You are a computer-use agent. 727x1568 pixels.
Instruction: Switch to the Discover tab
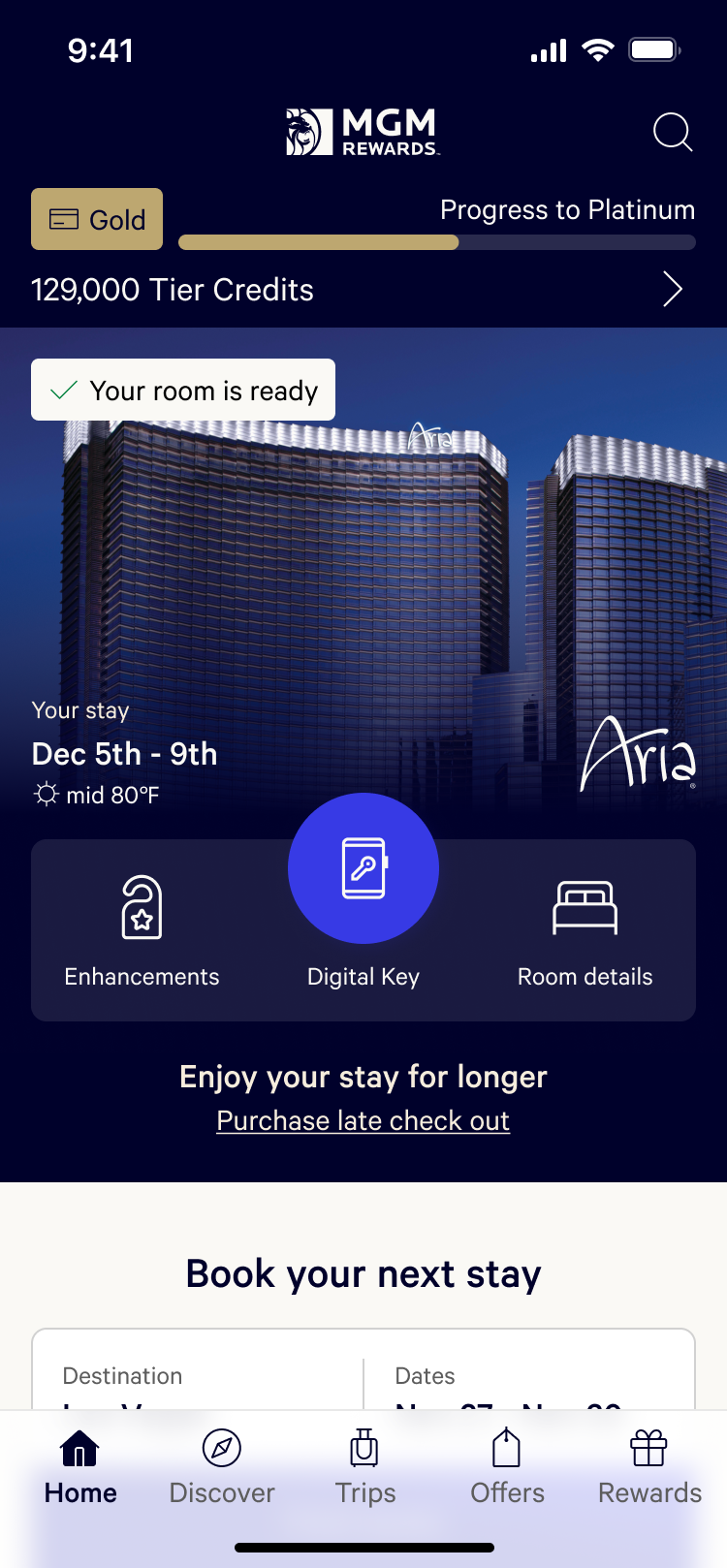point(222,1467)
